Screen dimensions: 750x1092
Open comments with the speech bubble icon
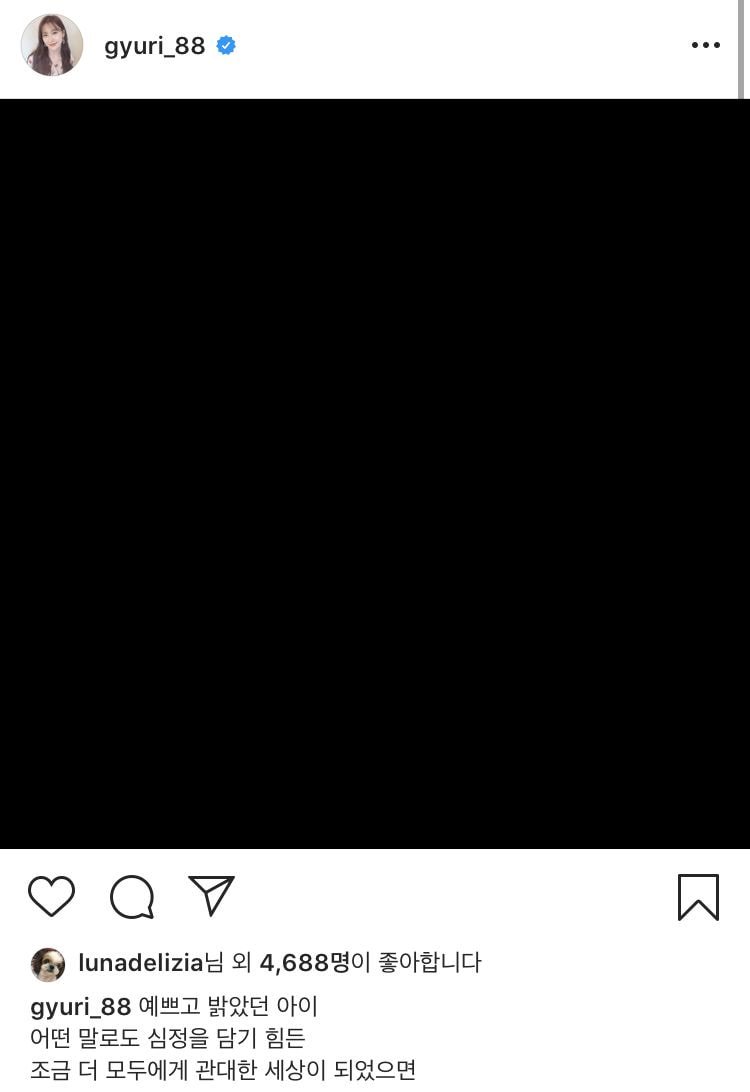(x=131, y=897)
